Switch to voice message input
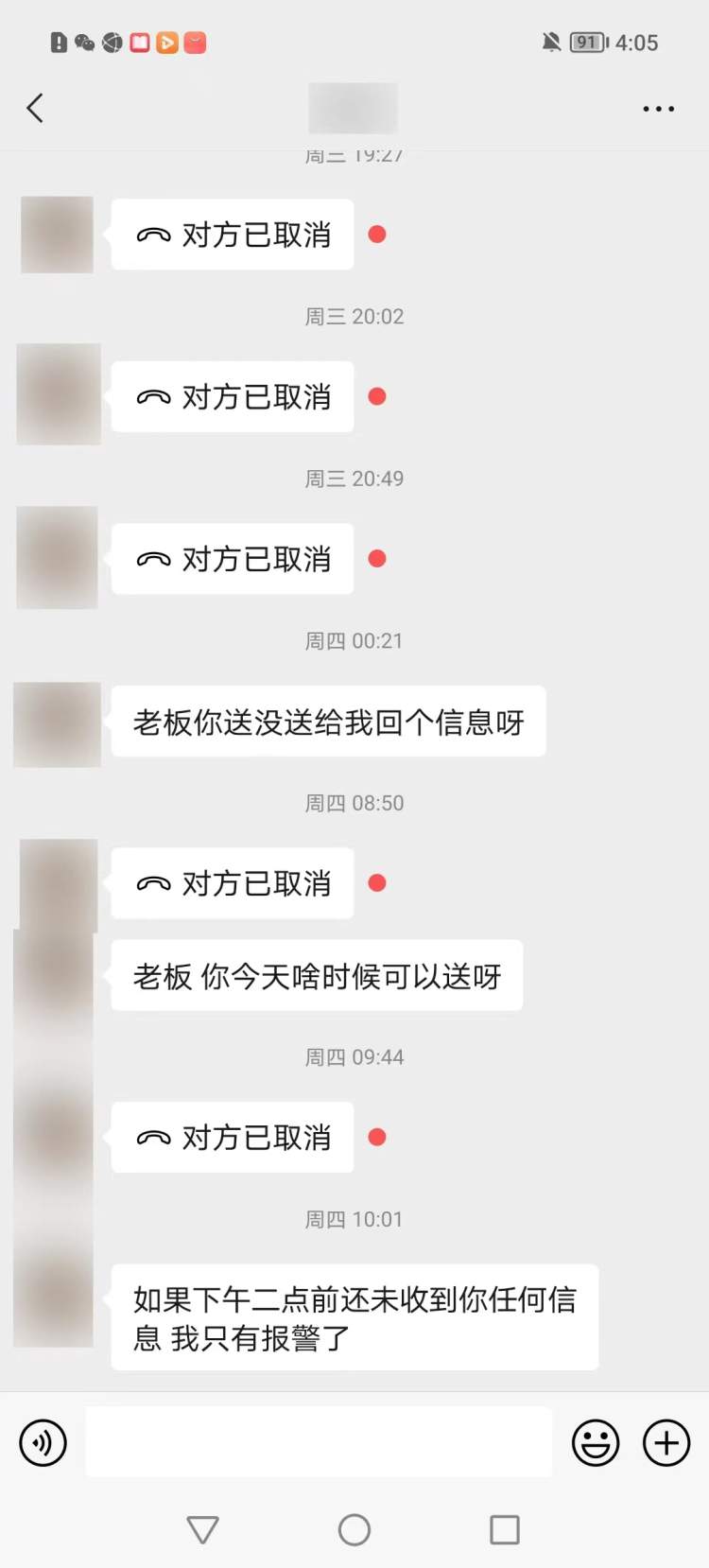The image size is (709, 1568). (43, 1443)
